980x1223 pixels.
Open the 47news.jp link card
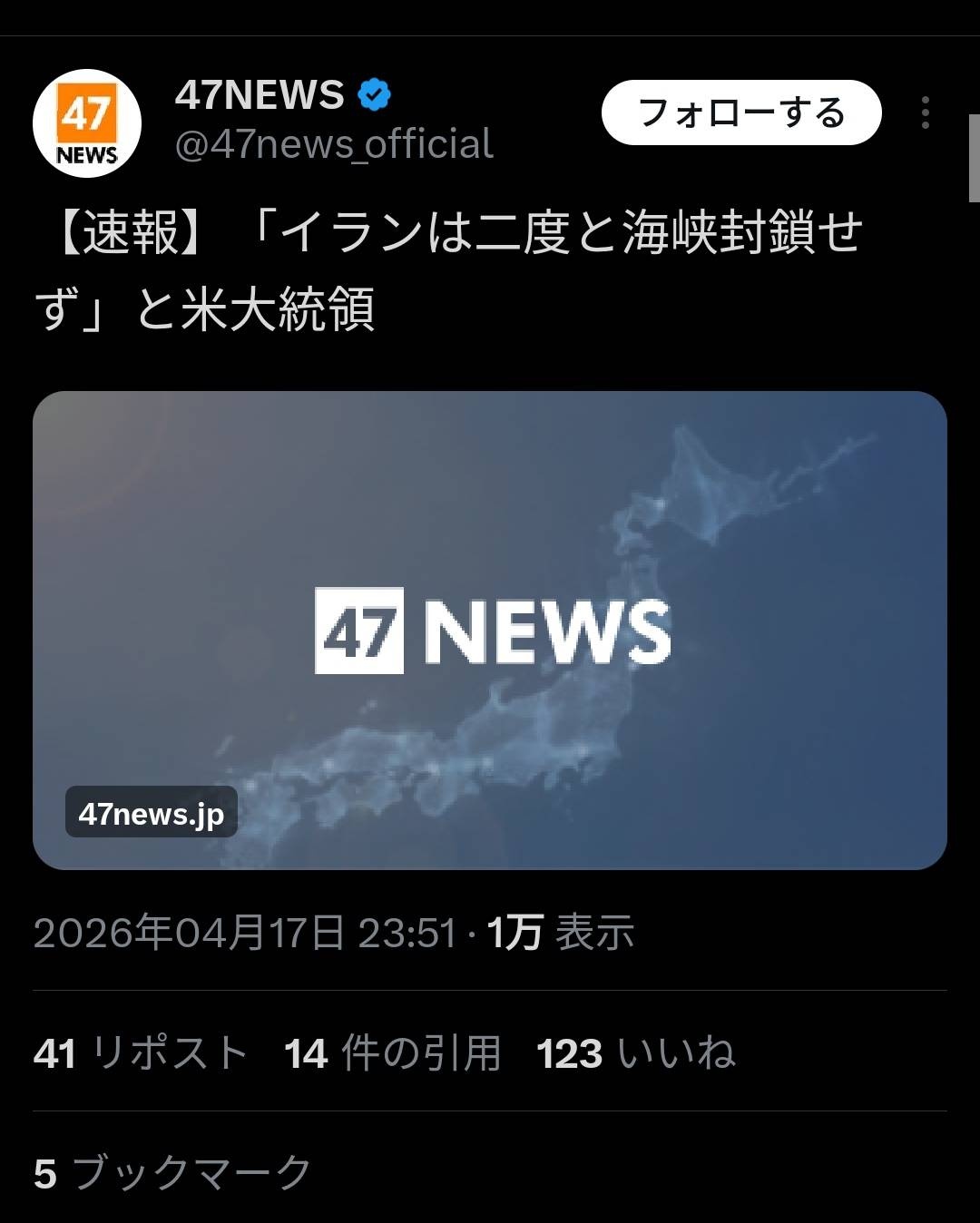(490, 630)
